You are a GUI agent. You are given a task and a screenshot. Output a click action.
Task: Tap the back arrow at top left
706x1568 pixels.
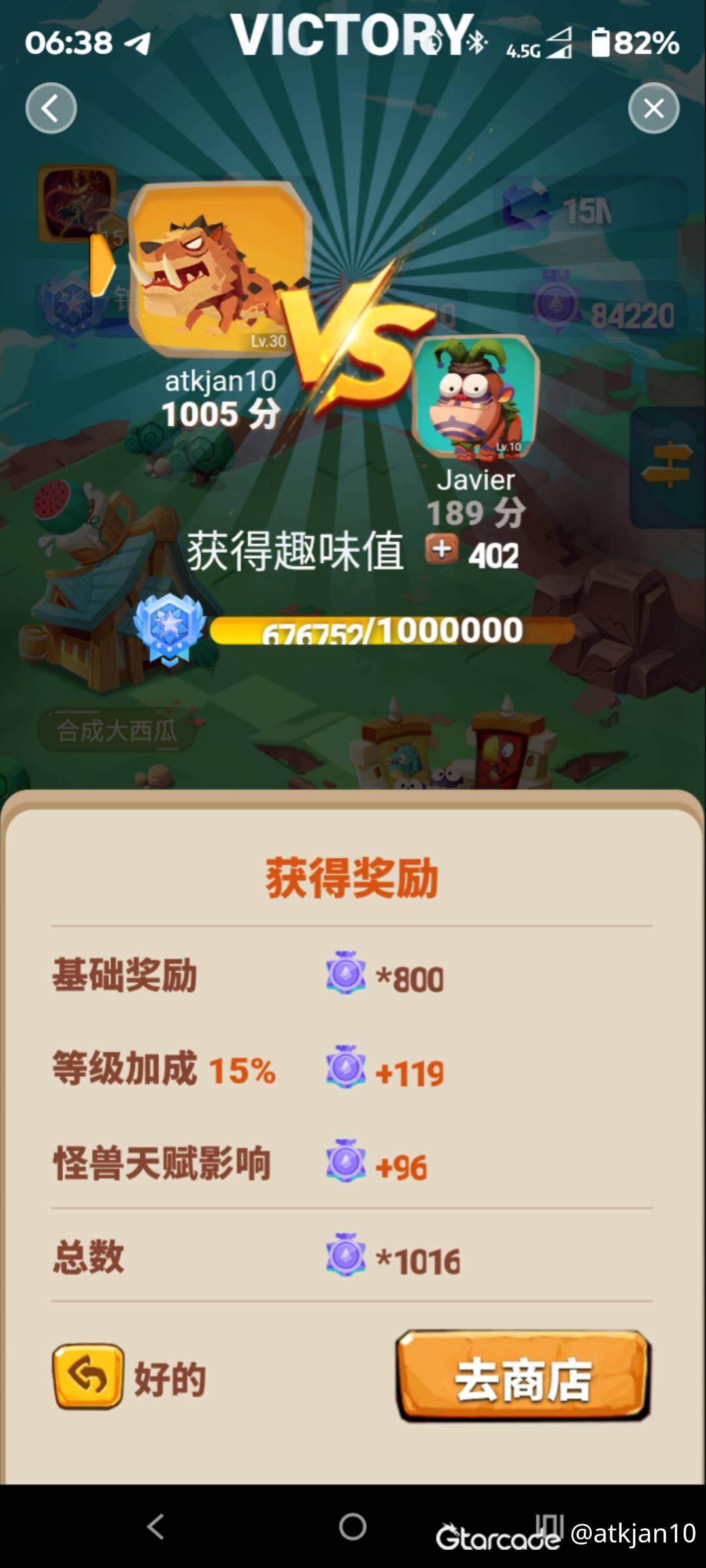[51, 108]
